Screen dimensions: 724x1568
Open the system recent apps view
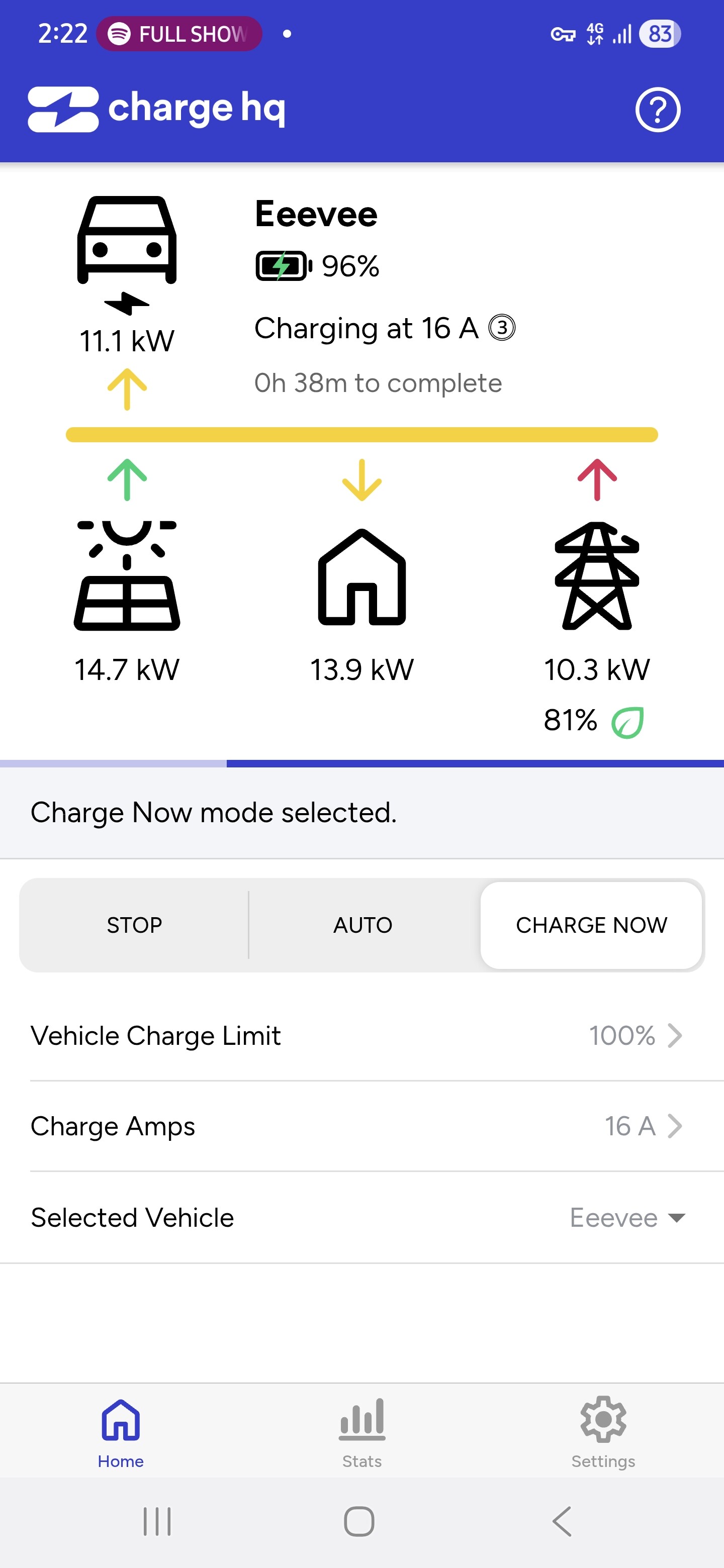[x=157, y=1521]
